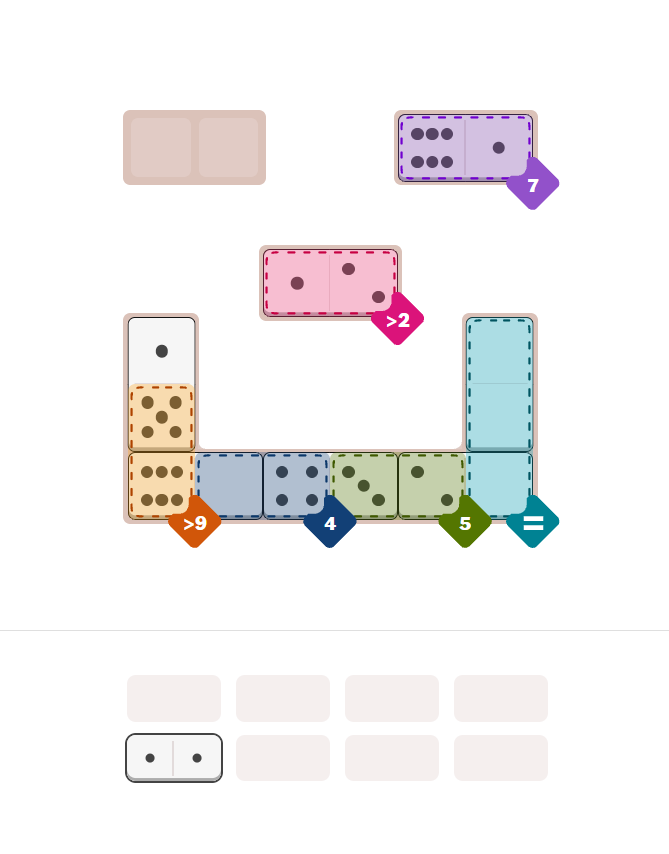Tap the pink one-two domino
The image size is (669, 854).
point(330,283)
